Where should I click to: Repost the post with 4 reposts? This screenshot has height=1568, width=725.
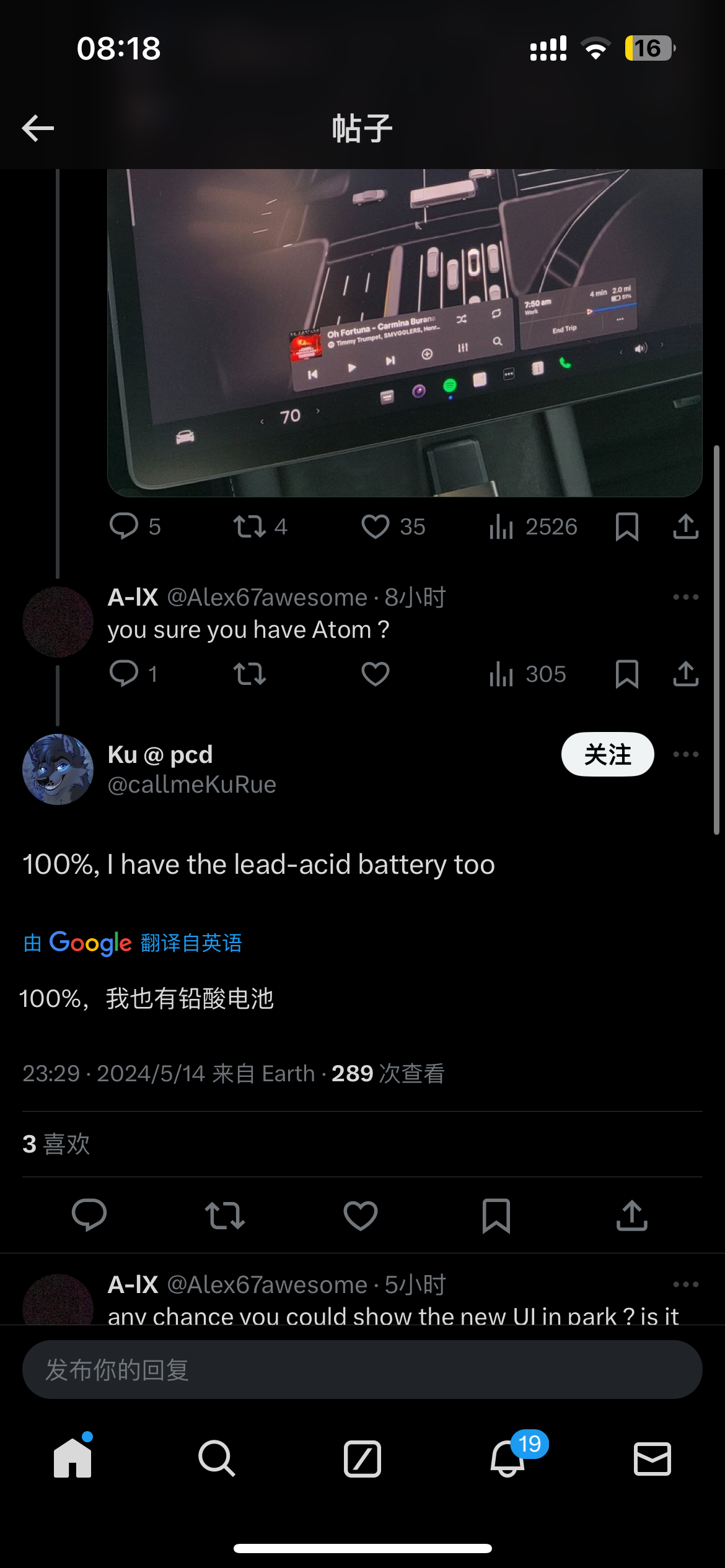(250, 527)
